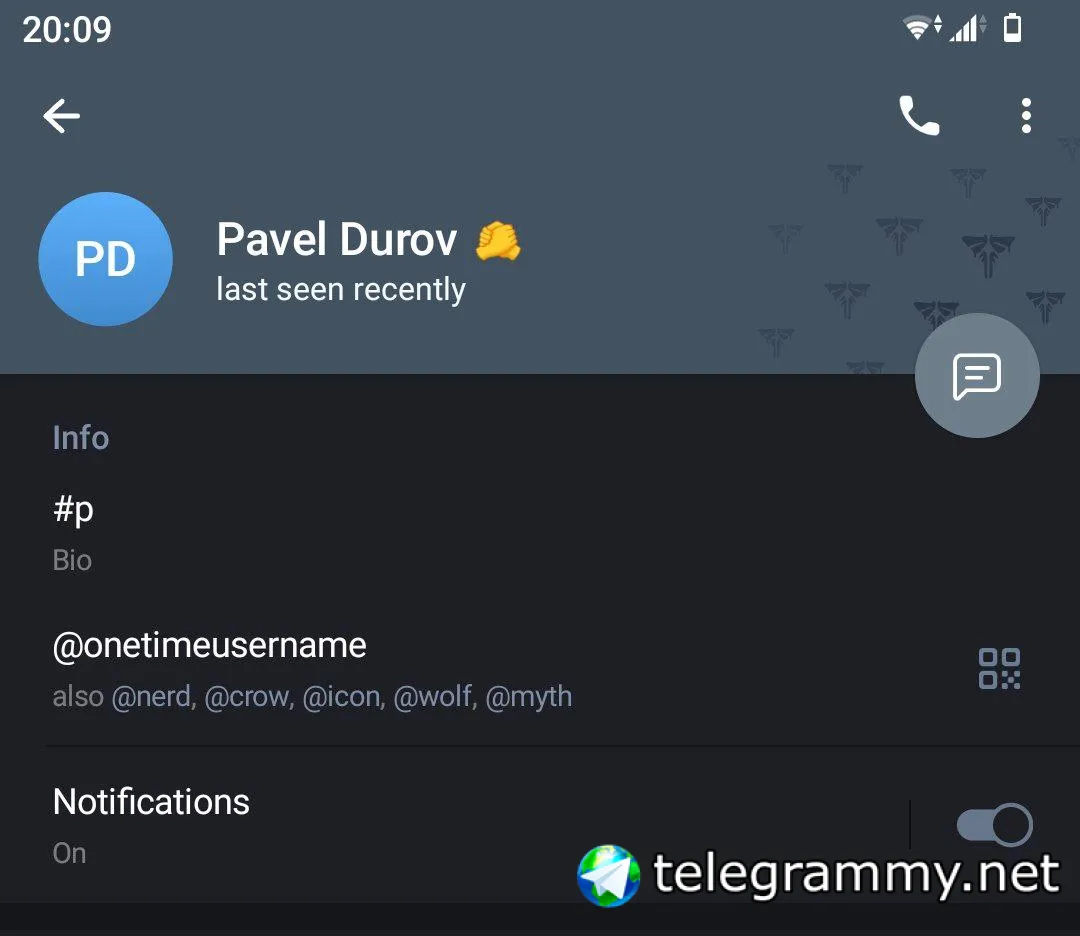Tap the message floating button
This screenshot has width=1080, height=936.
(x=977, y=376)
